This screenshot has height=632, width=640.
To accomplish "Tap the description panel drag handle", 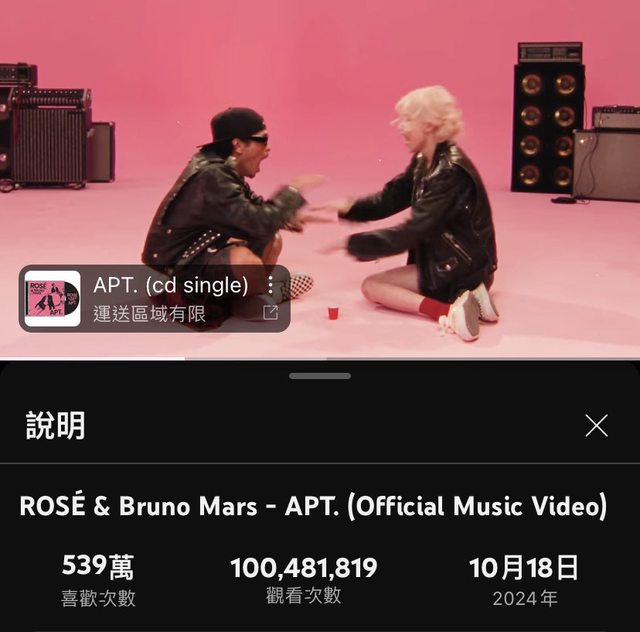I will coord(320,376).
